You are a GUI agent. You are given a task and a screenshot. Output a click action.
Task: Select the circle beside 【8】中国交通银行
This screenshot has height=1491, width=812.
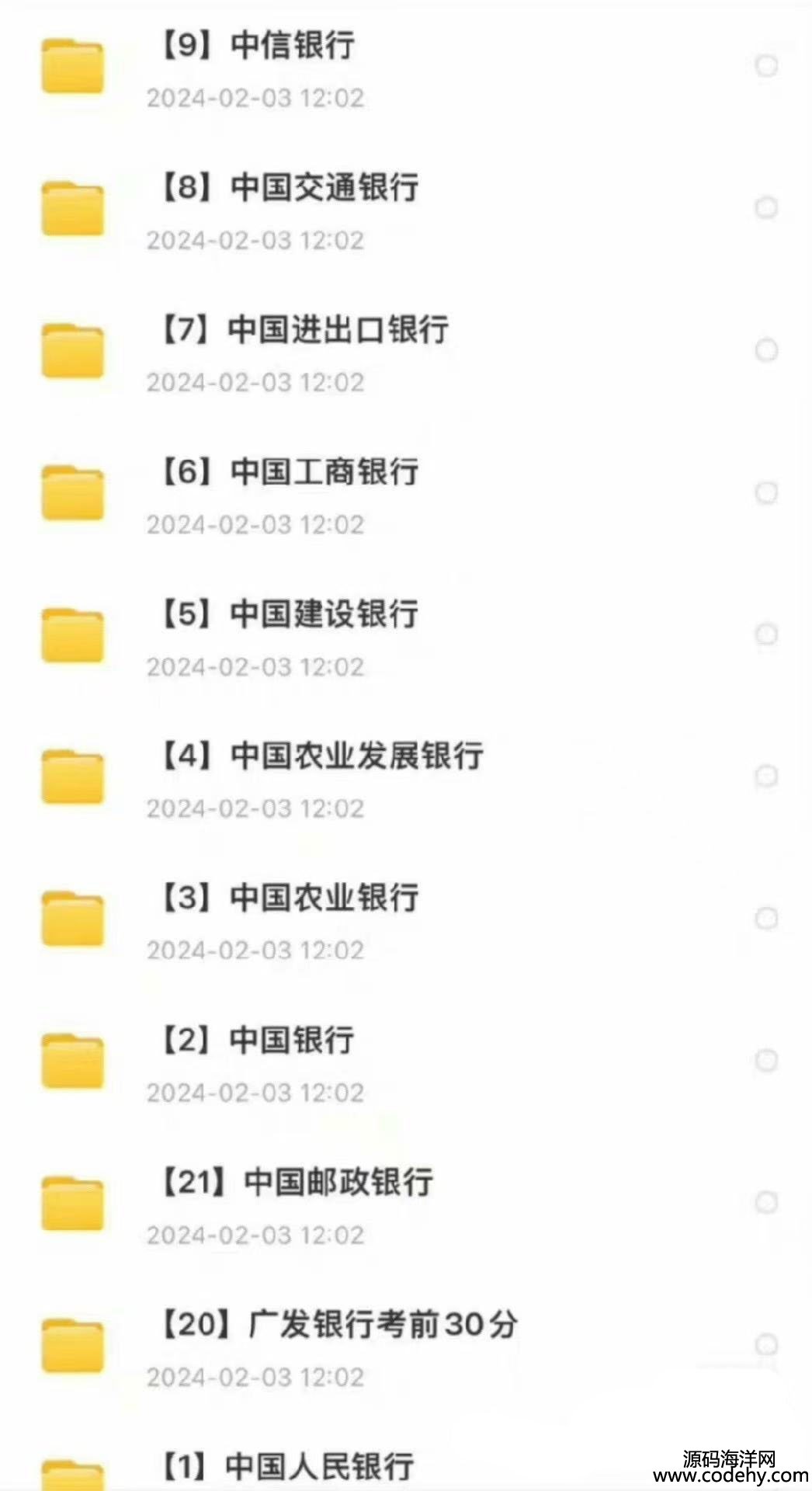coord(766,208)
